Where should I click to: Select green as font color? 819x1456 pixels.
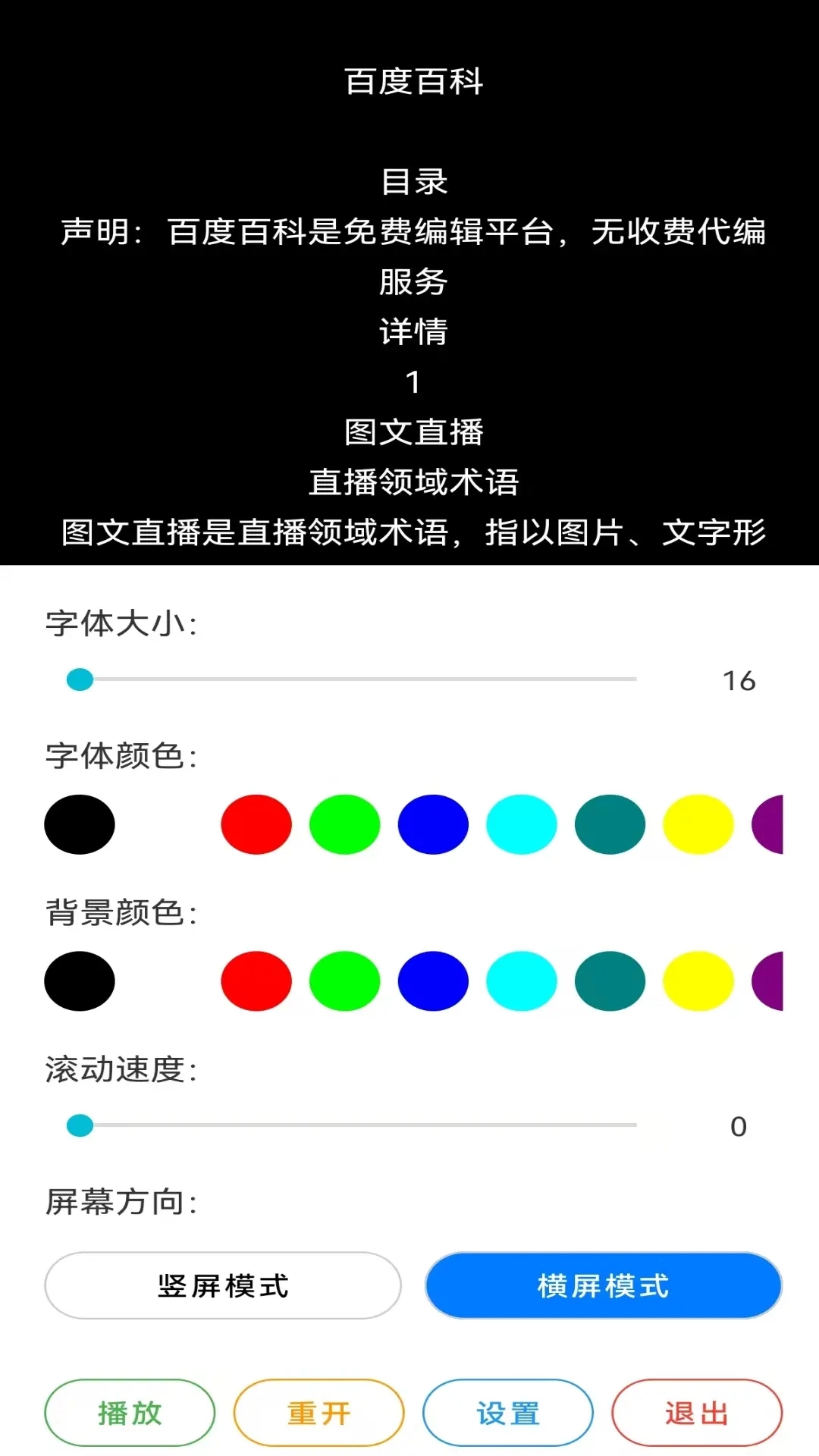point(344,824)
